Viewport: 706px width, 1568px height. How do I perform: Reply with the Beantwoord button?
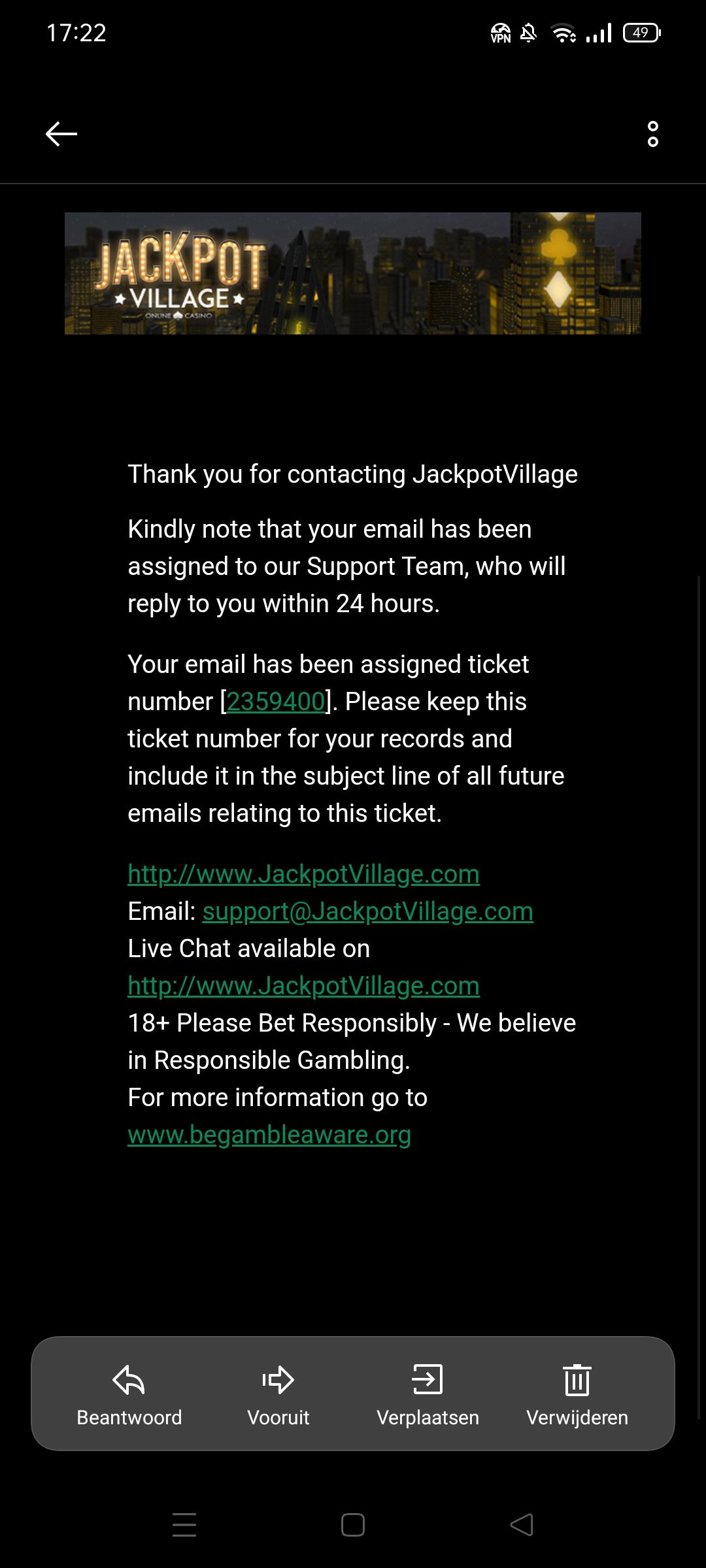(x=129, y=1394)
